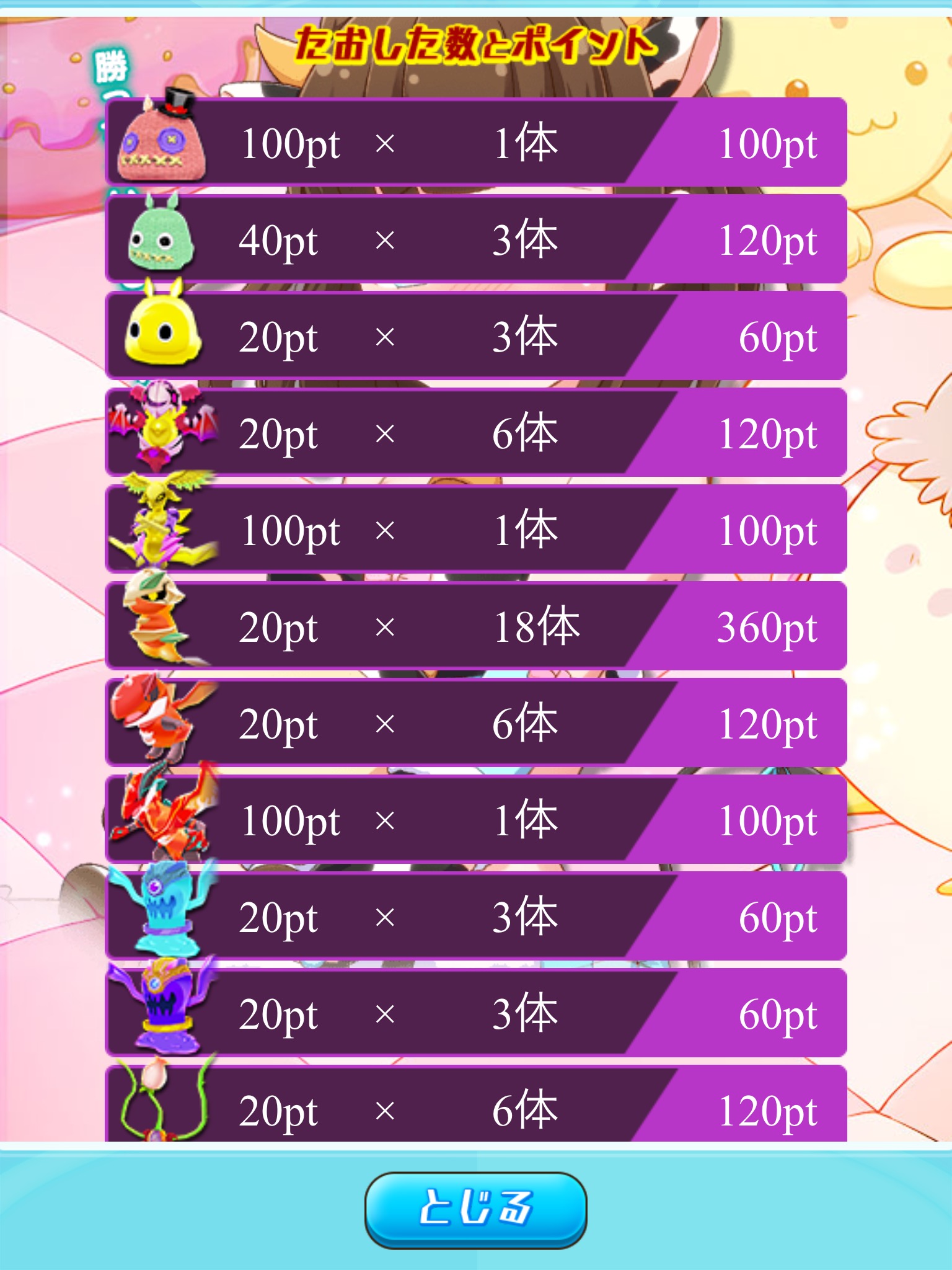The height and width of the screenshot is (1270, 952).
Task: Tap the とじる close button
Action: 475,1209
